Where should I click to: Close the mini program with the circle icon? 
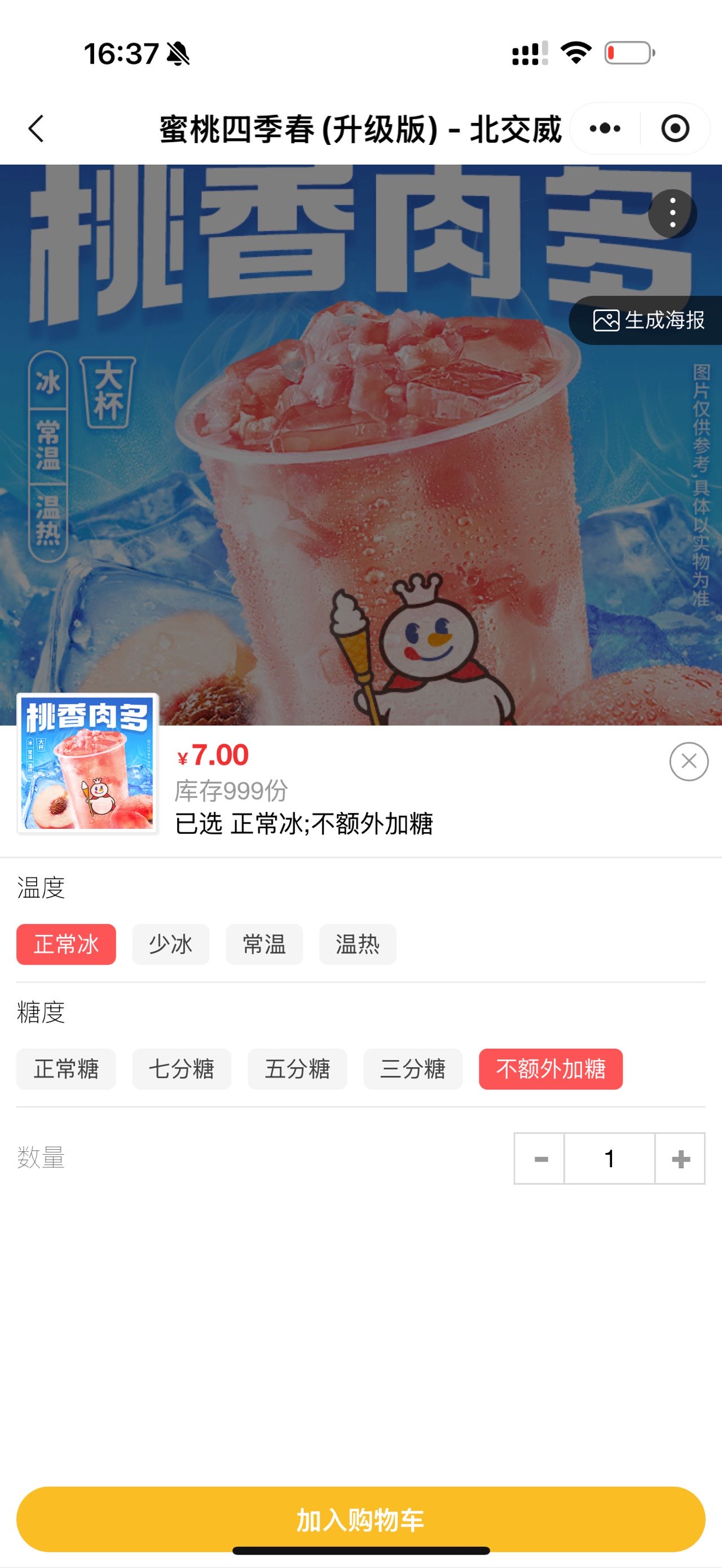(x=675, y=129)
